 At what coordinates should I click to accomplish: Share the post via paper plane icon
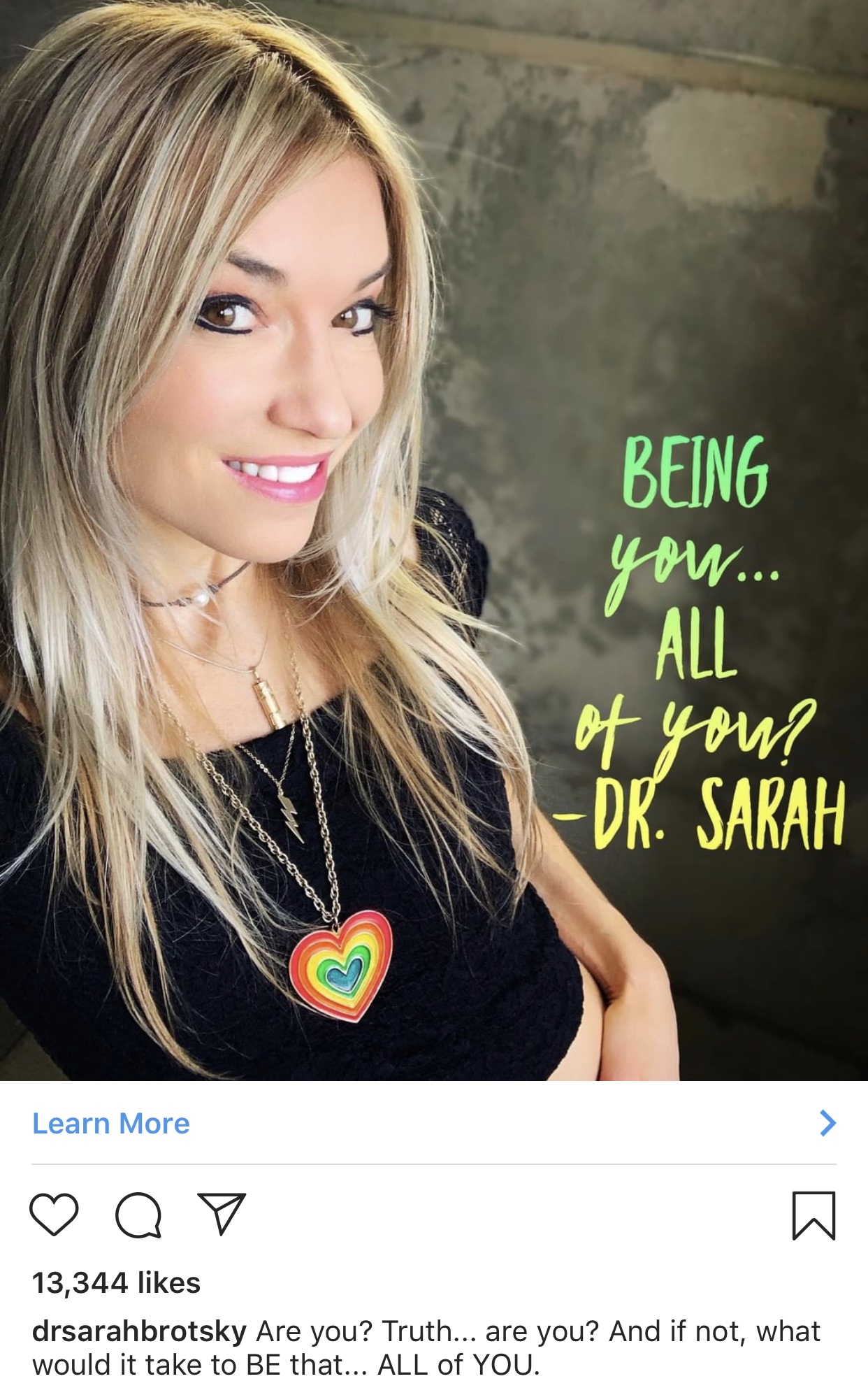[222, 1213]
